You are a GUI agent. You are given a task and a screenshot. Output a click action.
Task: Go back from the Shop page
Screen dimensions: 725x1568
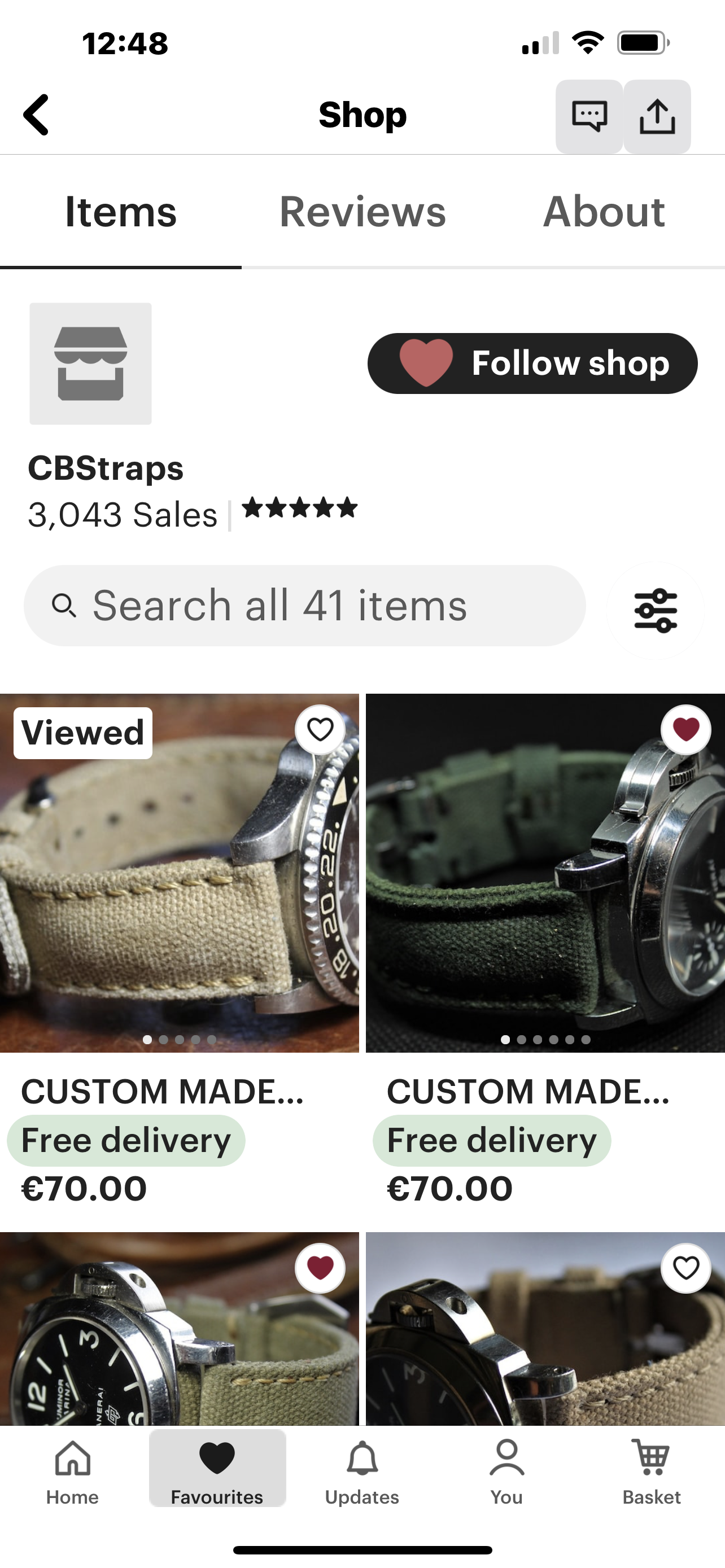[37, 115]
